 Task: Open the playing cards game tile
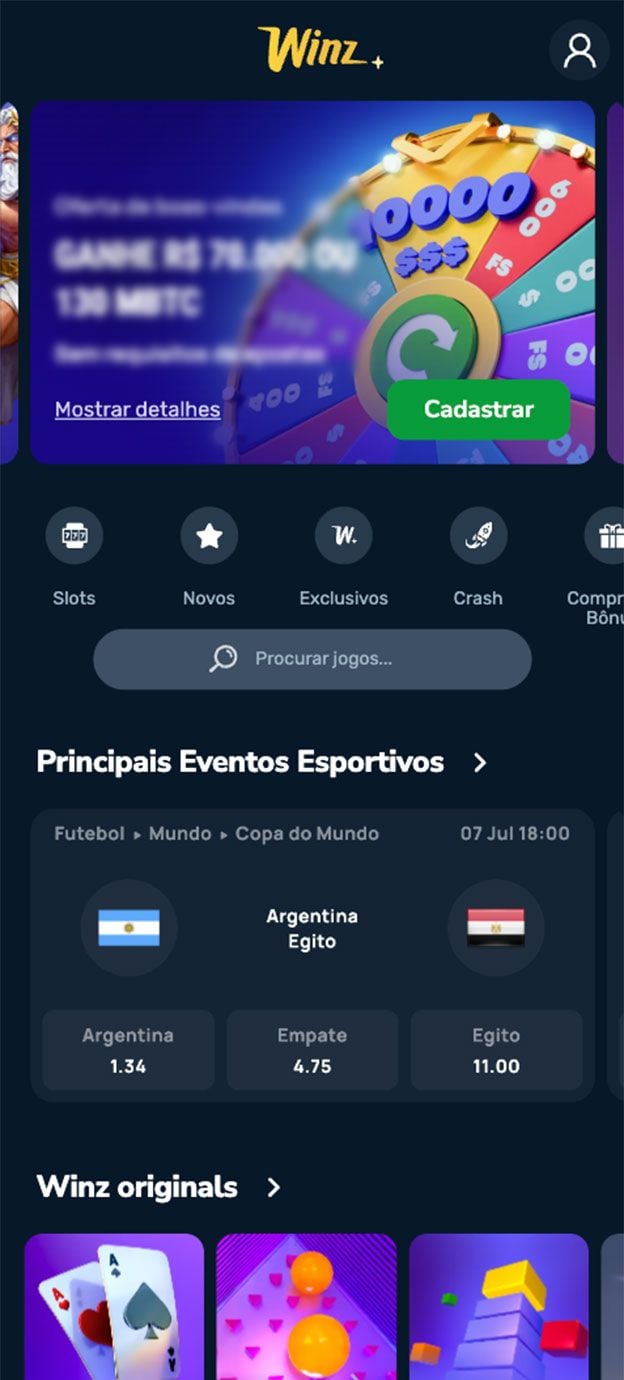(x=114, y=1307)
